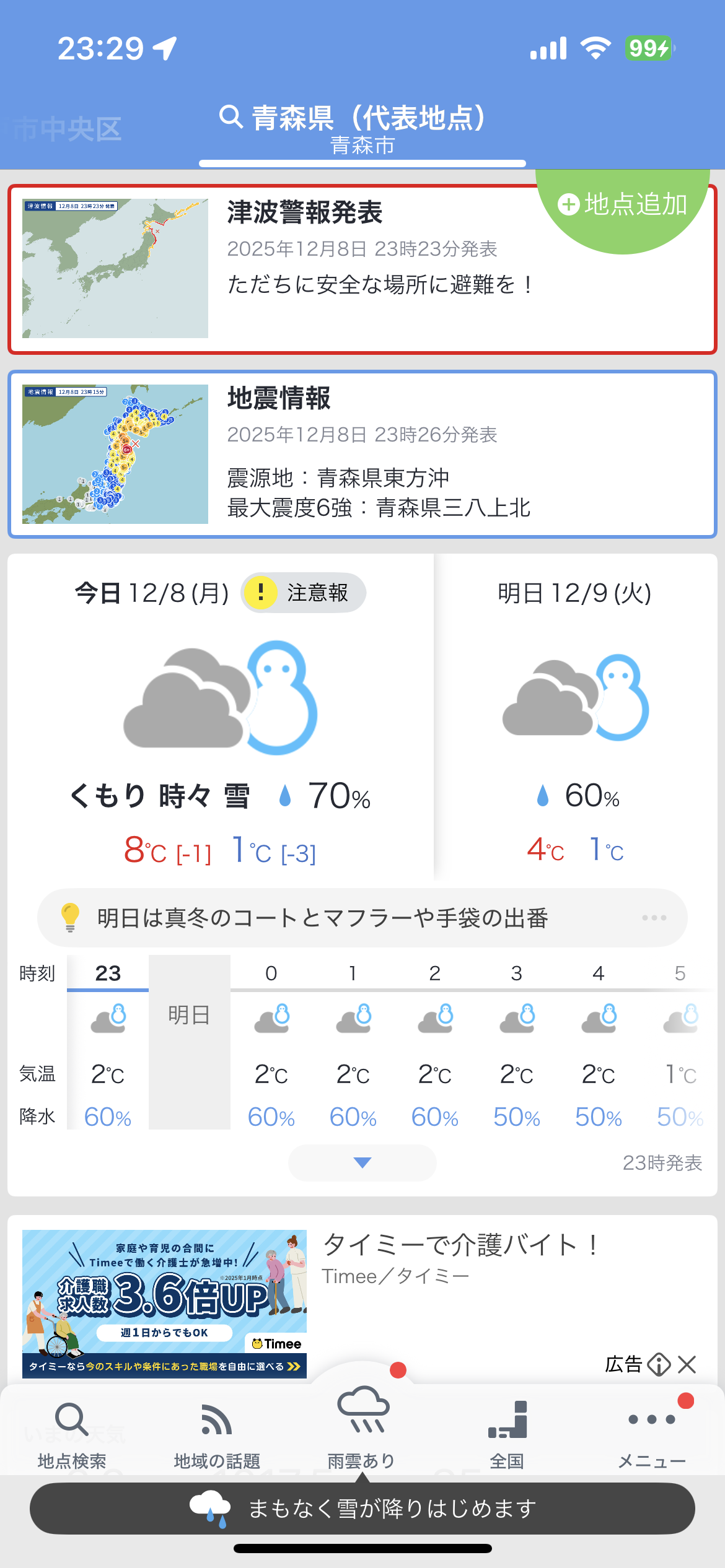
Task: Click the lightbulb tip icon
Action: click(x=71, y=918)
